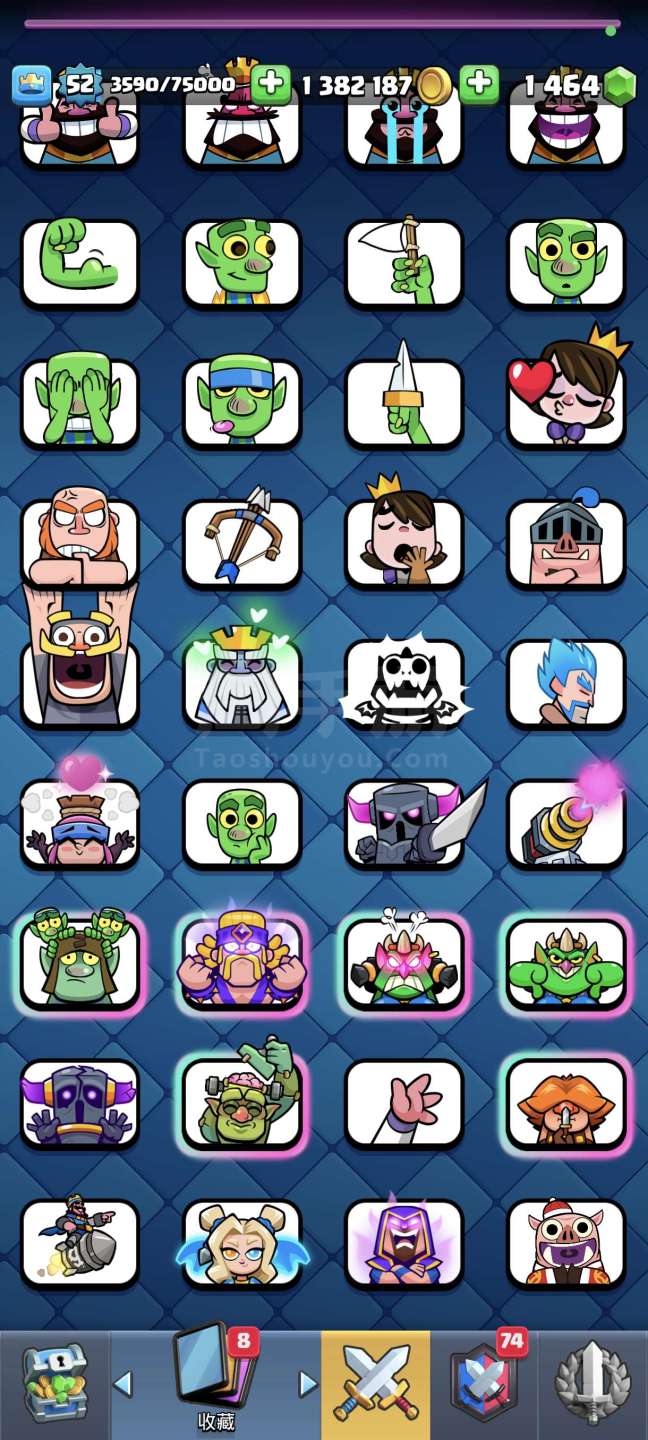Viewport: 648px width, 1440px height.
Task: Add more gold with the plus button
Action: 271,85
